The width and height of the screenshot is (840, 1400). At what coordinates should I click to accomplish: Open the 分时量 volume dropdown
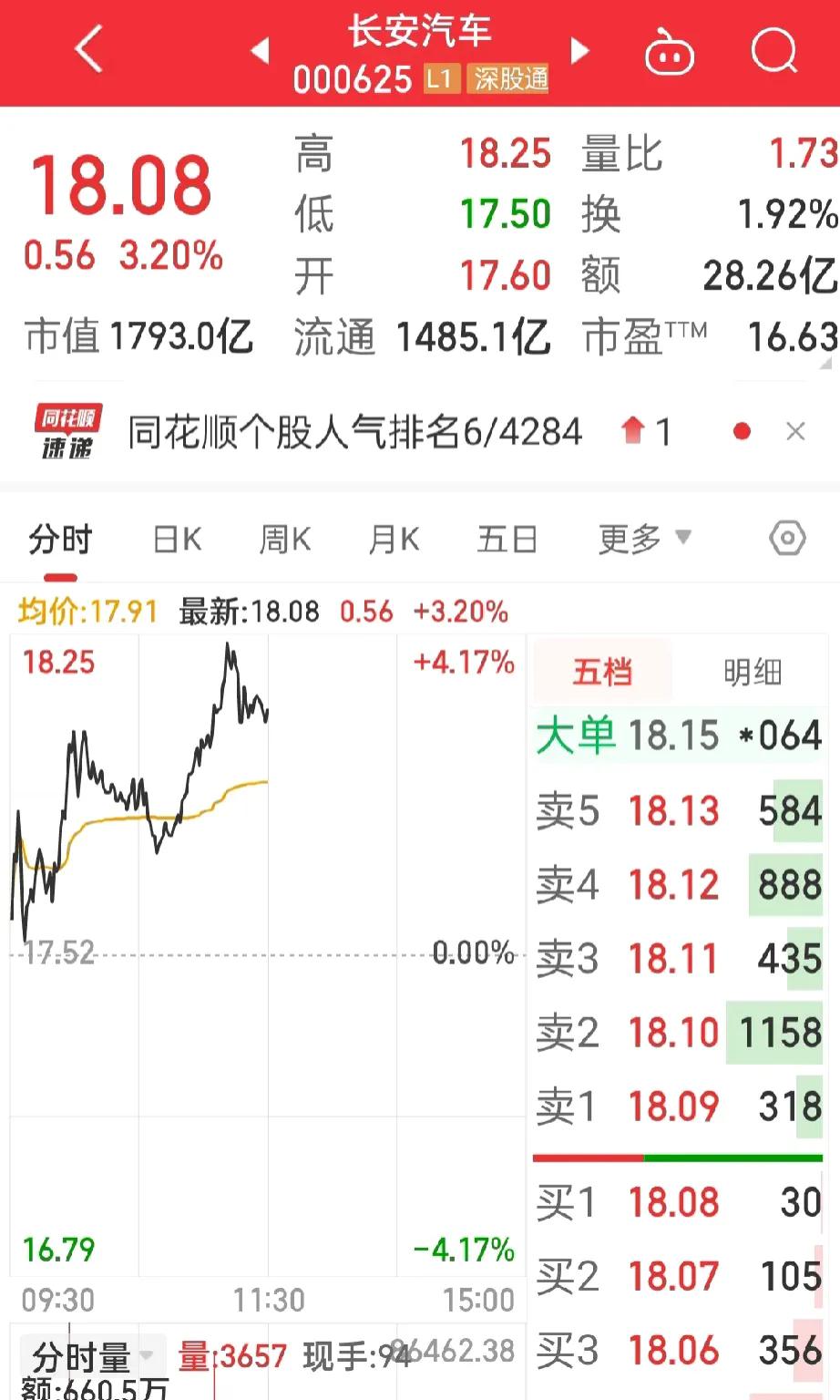point(87,1356)
